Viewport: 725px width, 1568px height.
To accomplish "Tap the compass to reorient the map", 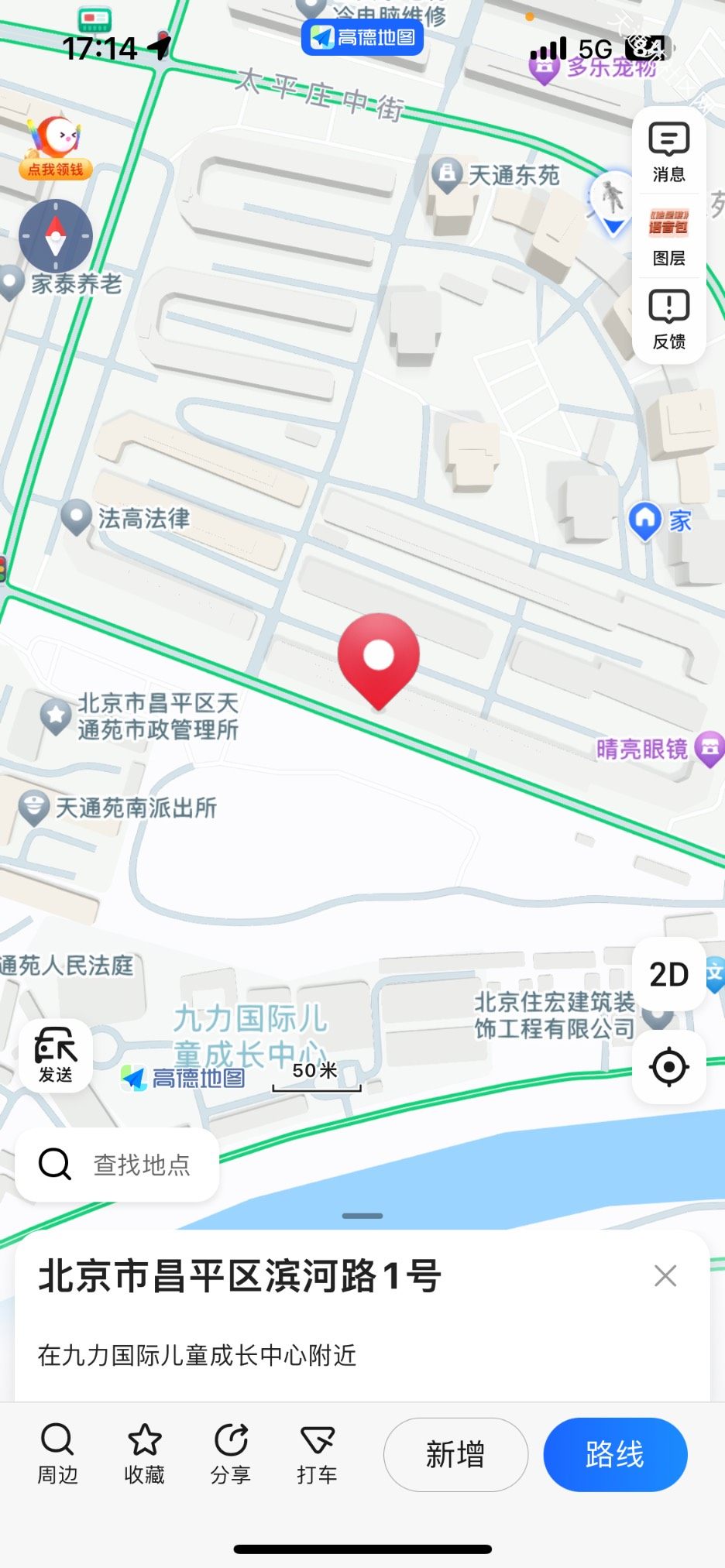I will (x=56, y=236).
